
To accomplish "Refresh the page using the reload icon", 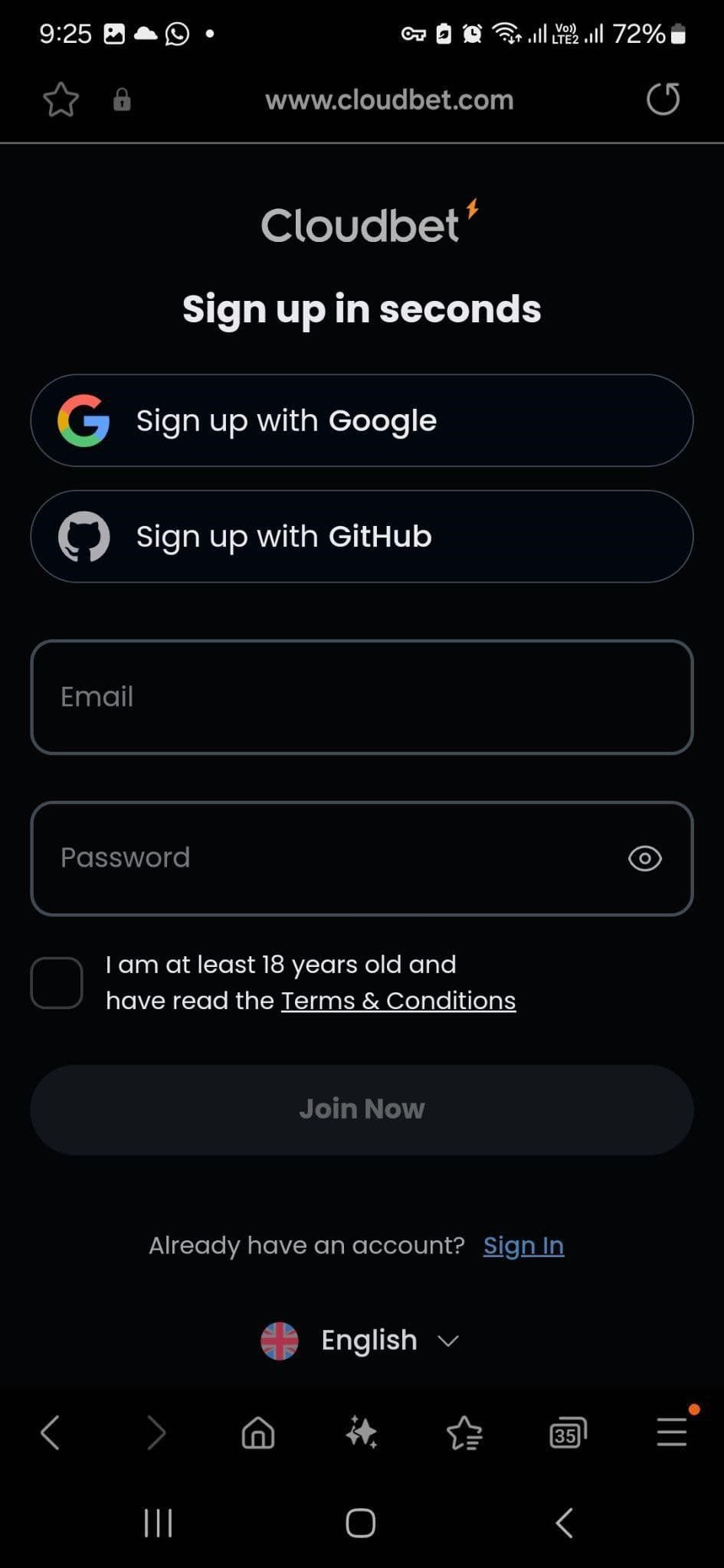I will [x=663, y=100].
